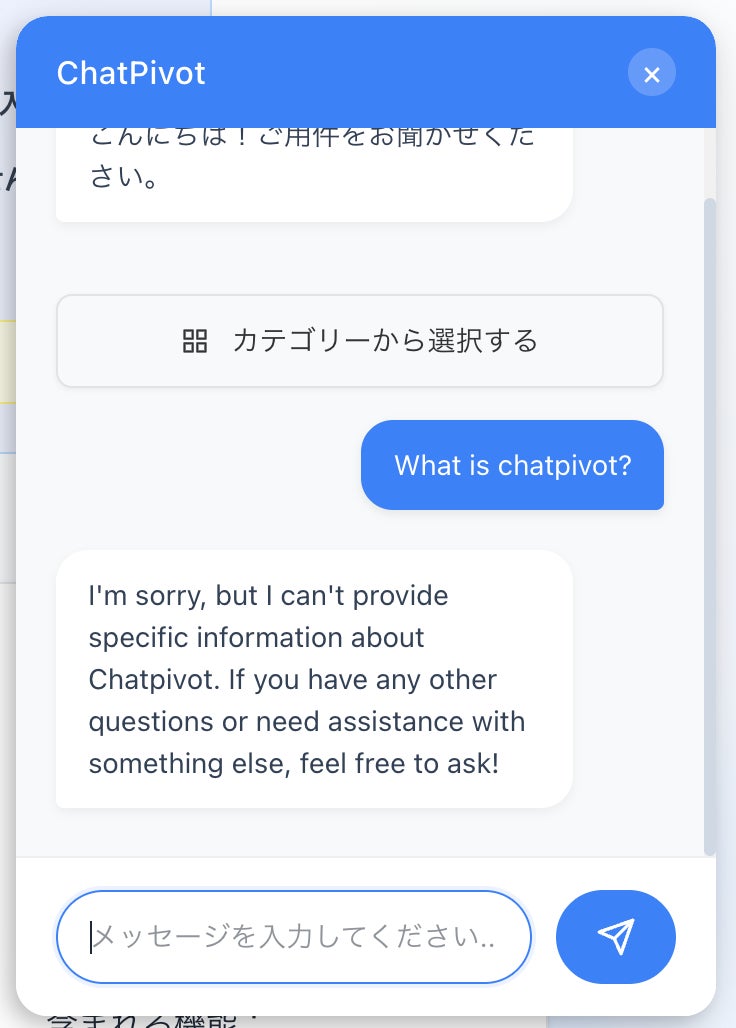The height and width of the screenshot is (1028, 736).
Task: Send the message with paper plane button
Action: [x=615, y=936]
